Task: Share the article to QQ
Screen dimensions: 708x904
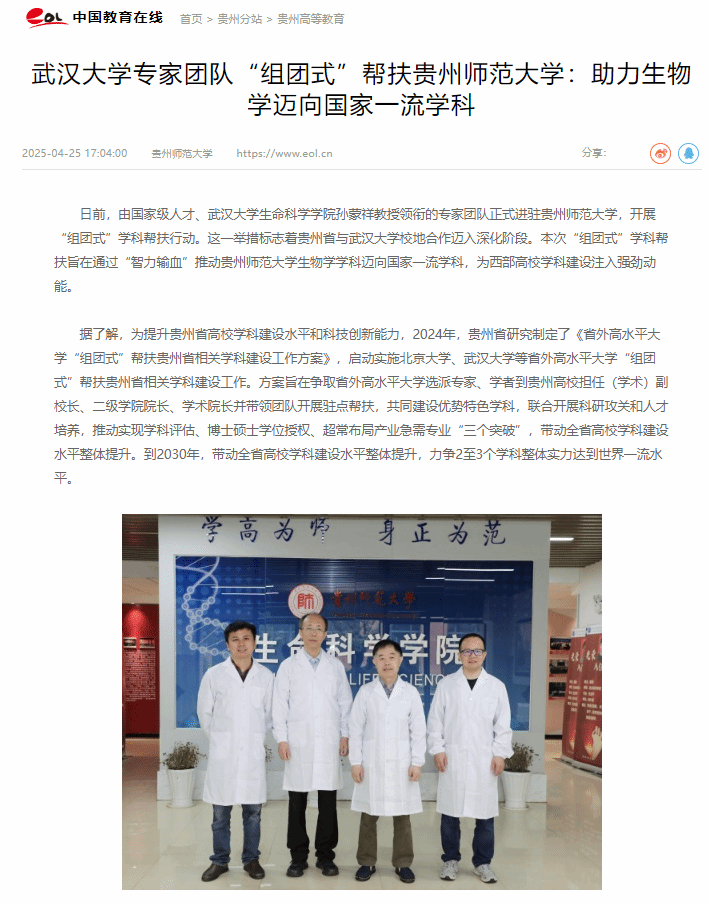Action: (x=689, y=153)
